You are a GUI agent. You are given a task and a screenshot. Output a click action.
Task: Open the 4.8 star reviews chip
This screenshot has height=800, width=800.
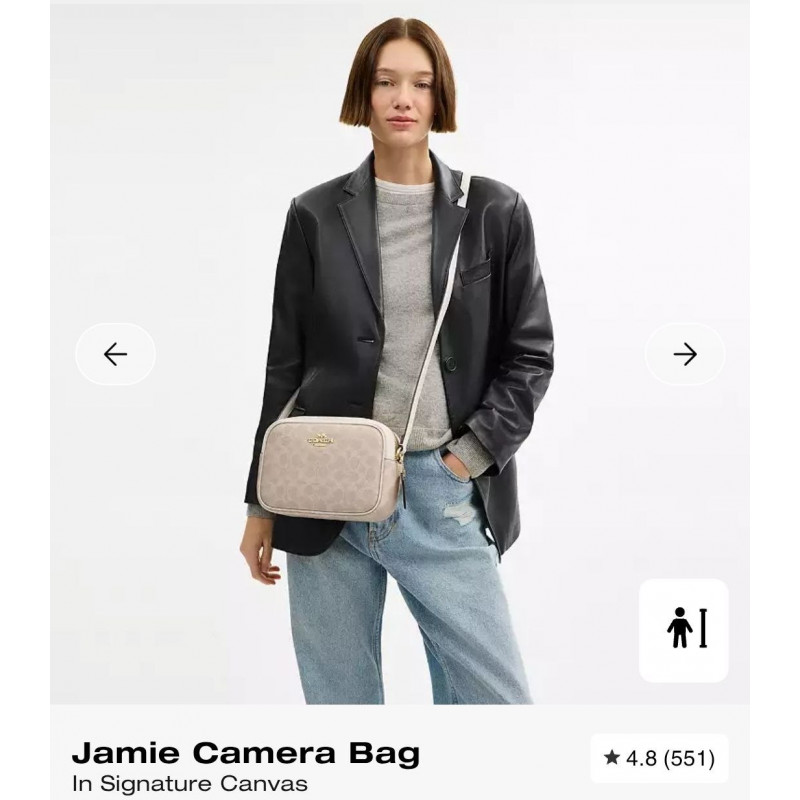658,758
